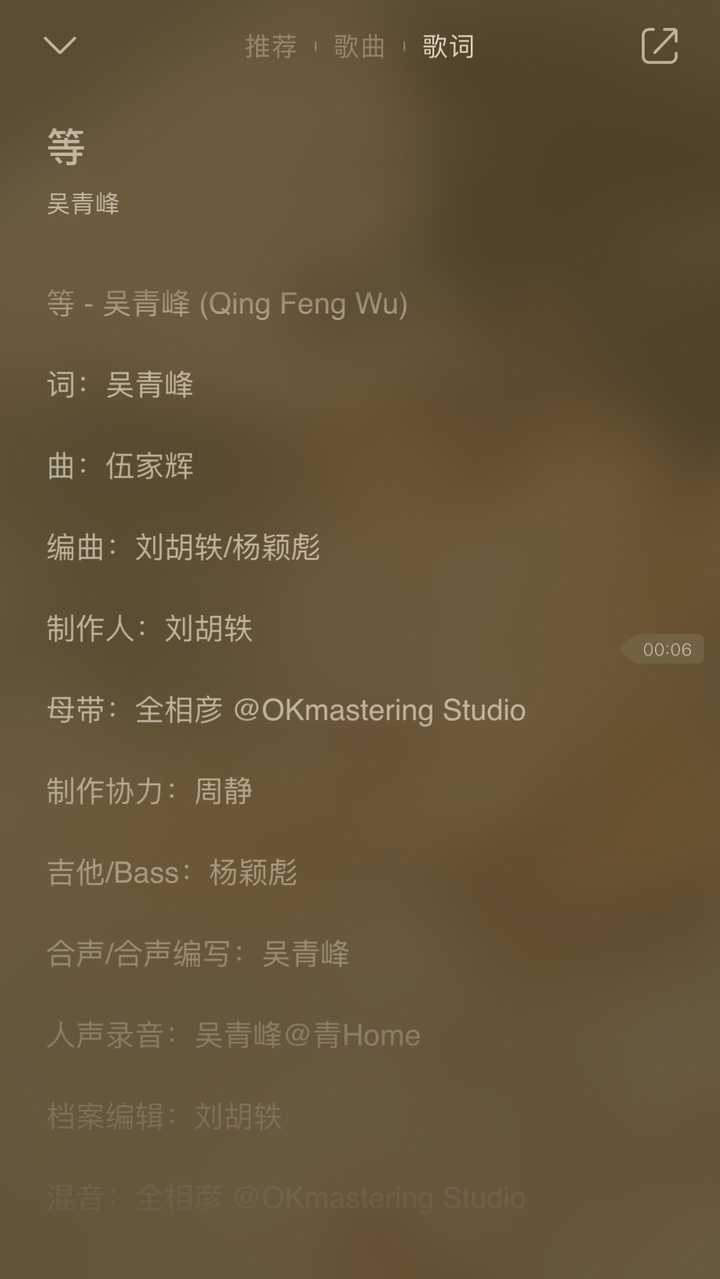Tap the share icon at top right

[659, 46]
